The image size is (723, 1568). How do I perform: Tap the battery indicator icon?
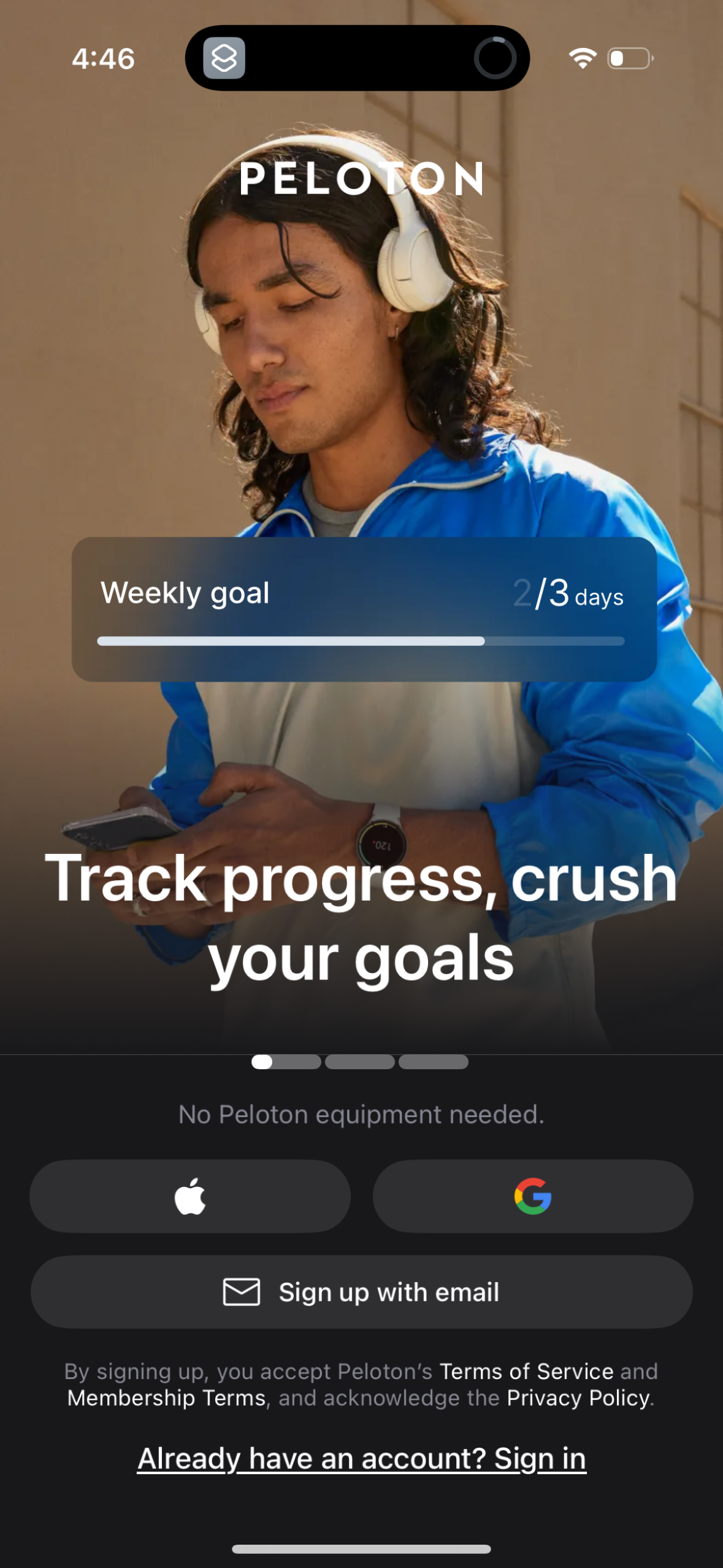click(629, 57)
